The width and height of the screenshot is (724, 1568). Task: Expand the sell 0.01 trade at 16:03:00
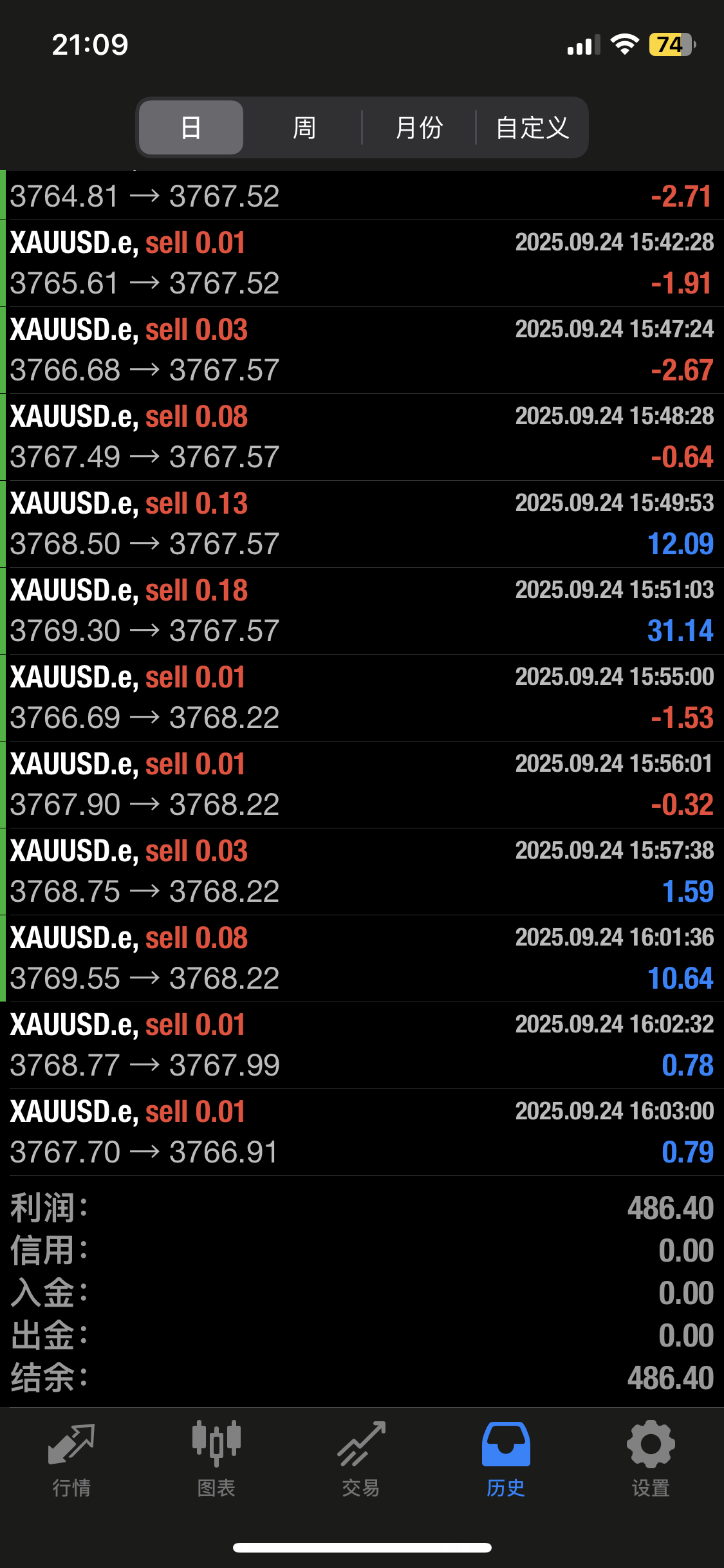tap(362, 1132)
